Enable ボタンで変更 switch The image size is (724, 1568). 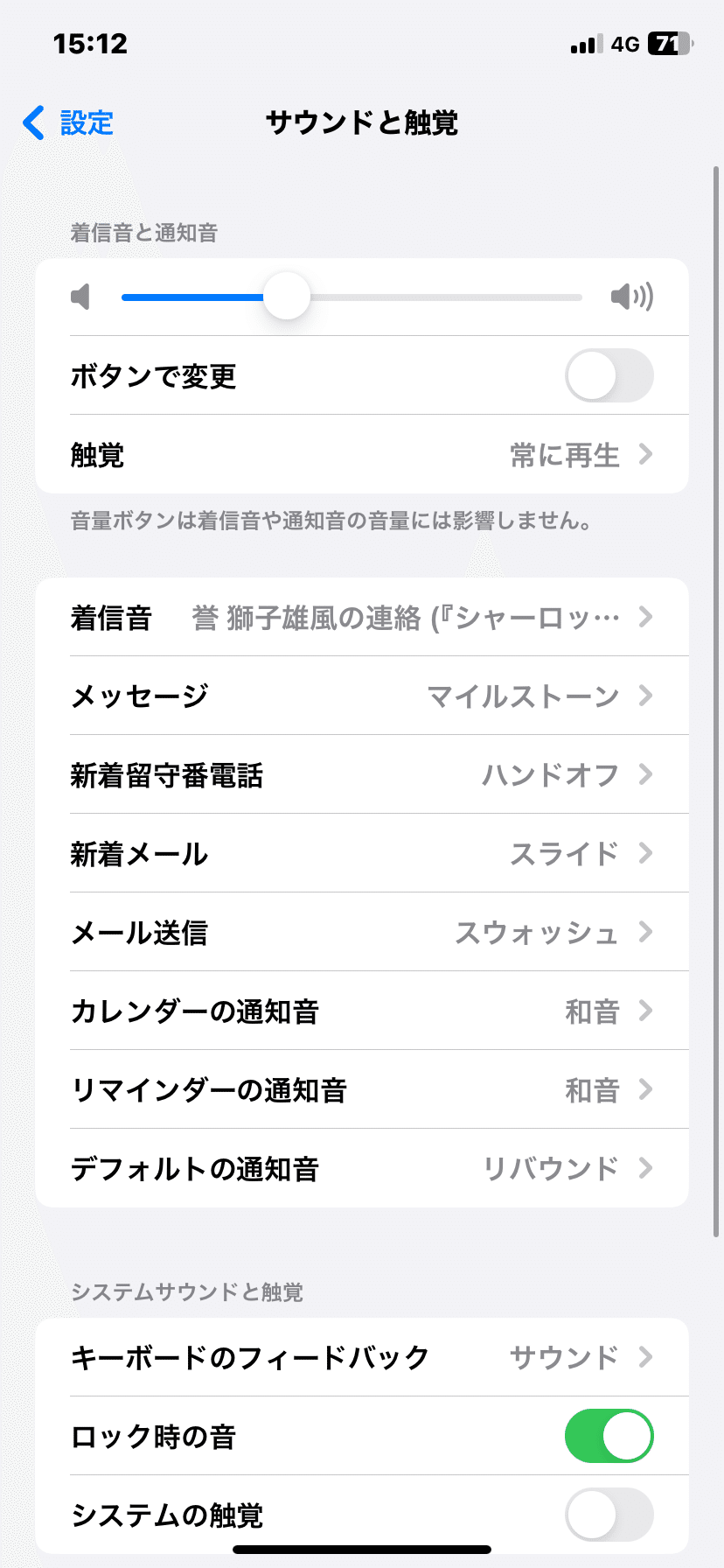point(609,376)
